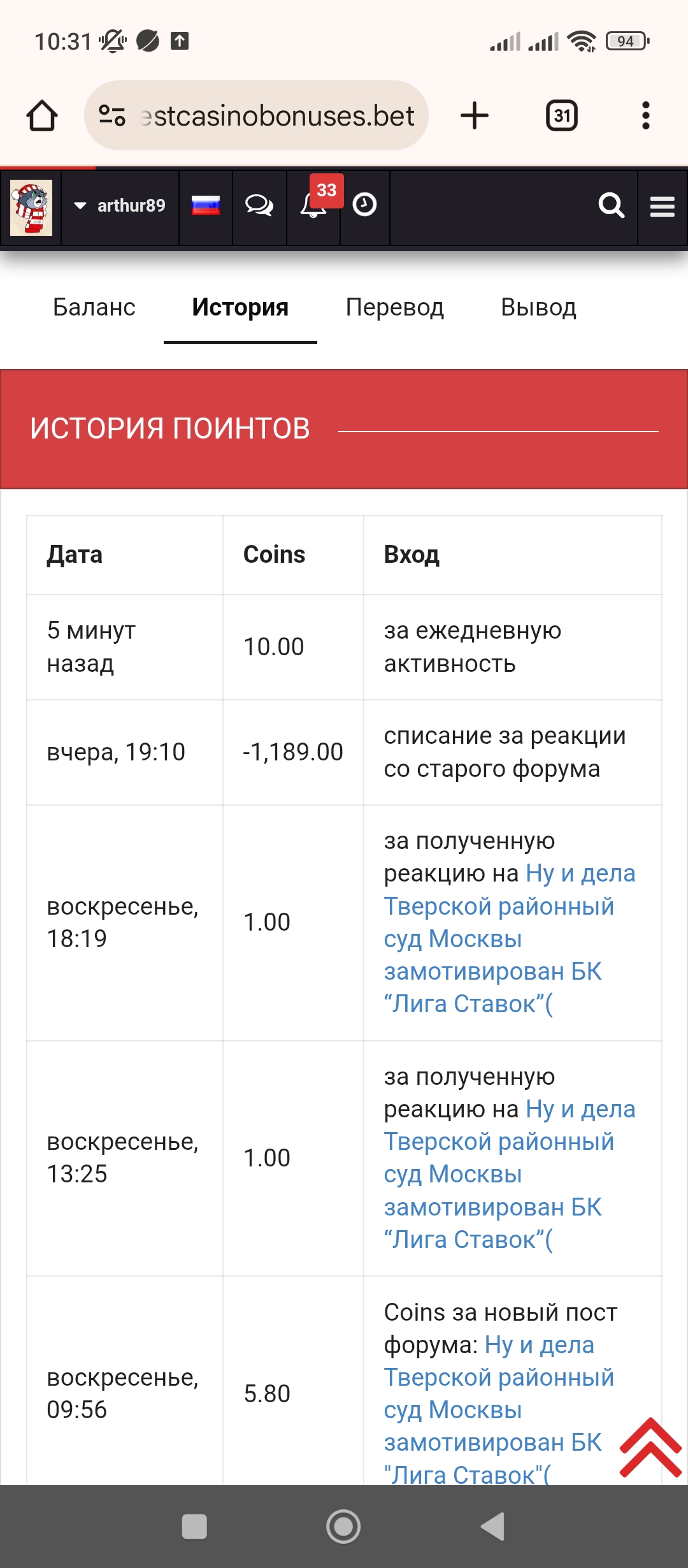Search the forum with the magnifier icon
Image resolution: width=688 pixels, height=1568 pixels.
click(611, 206)
